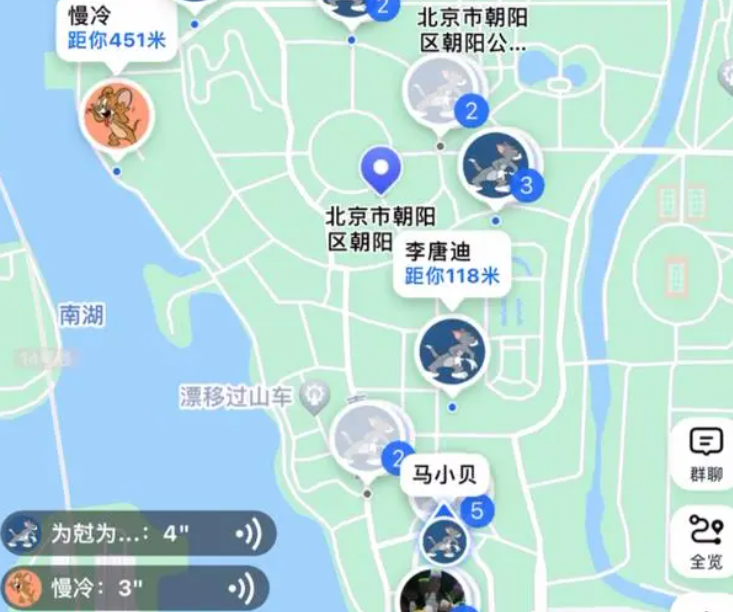733x612 pixels.
Task: Play 慢冷's 3" voice message
Action: (135, 588)
